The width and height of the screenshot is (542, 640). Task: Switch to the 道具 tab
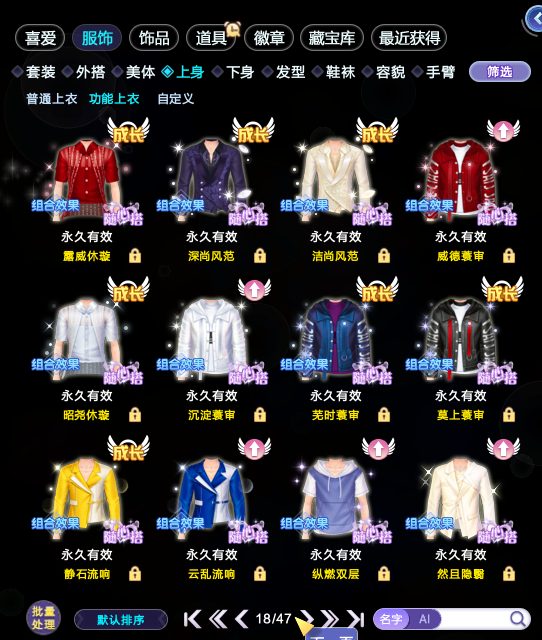click(x=211, y=38)
